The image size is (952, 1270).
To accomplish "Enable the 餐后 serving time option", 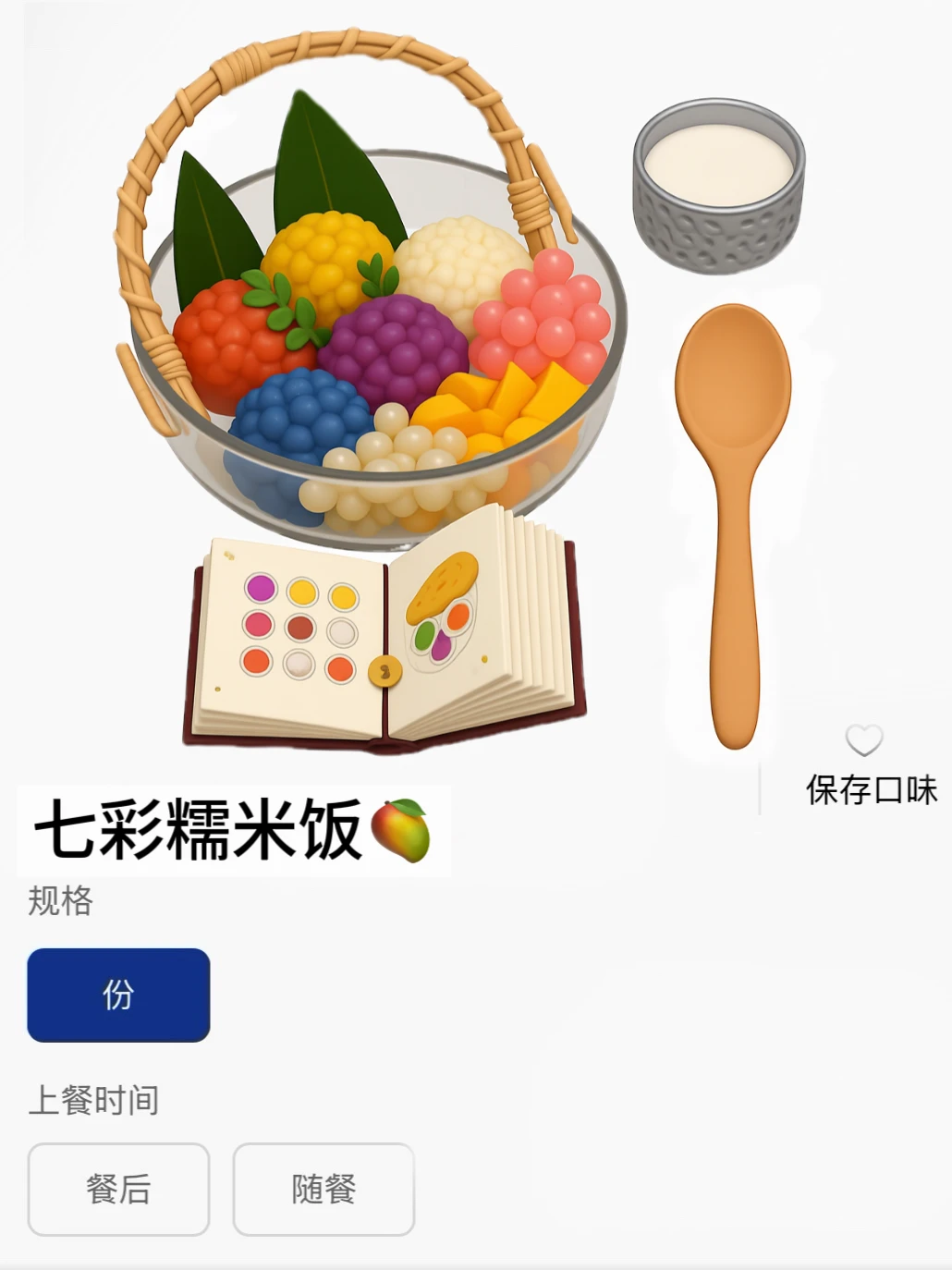I will click(117, 1190).
